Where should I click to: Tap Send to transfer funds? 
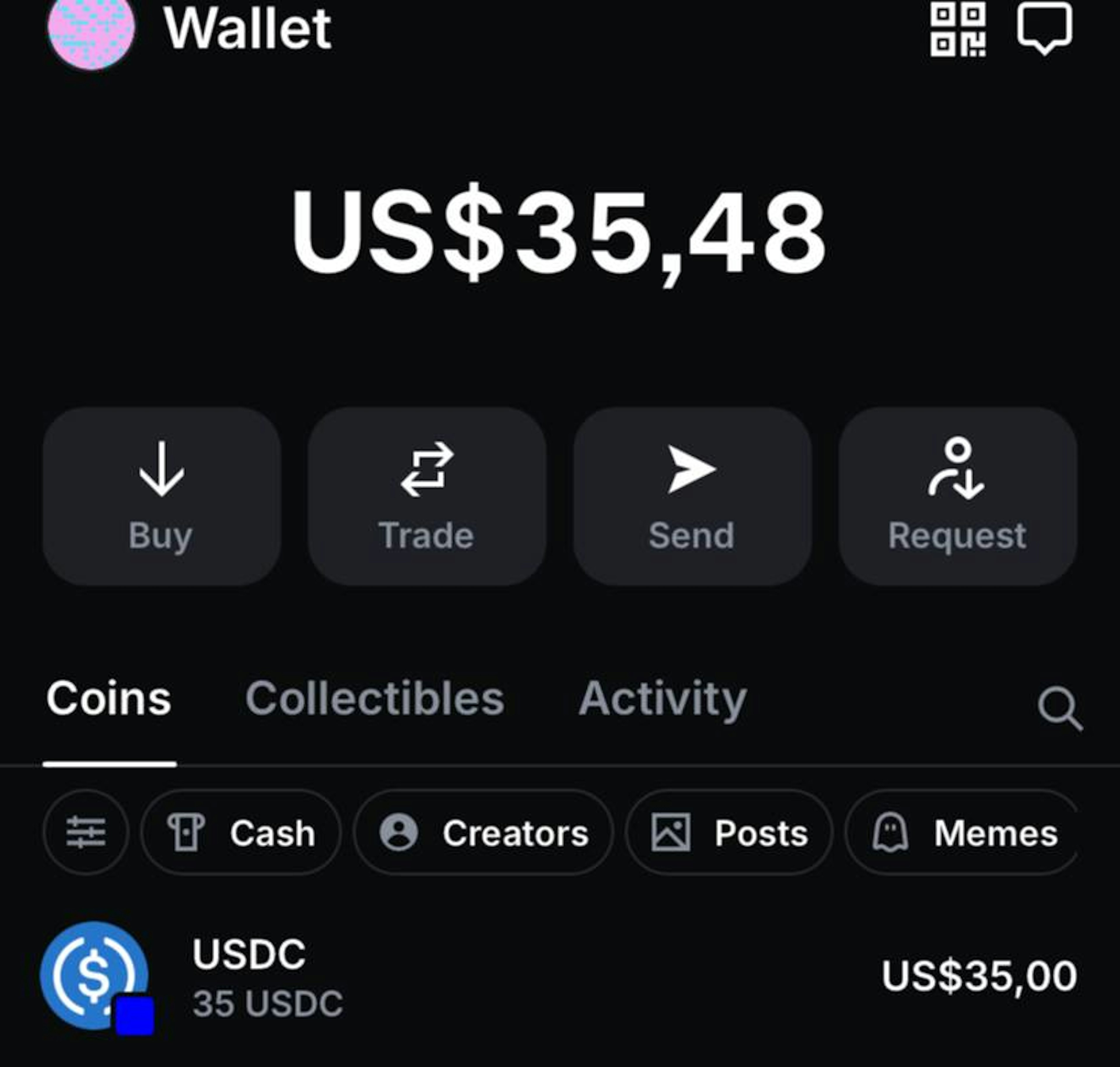point(692,496)
